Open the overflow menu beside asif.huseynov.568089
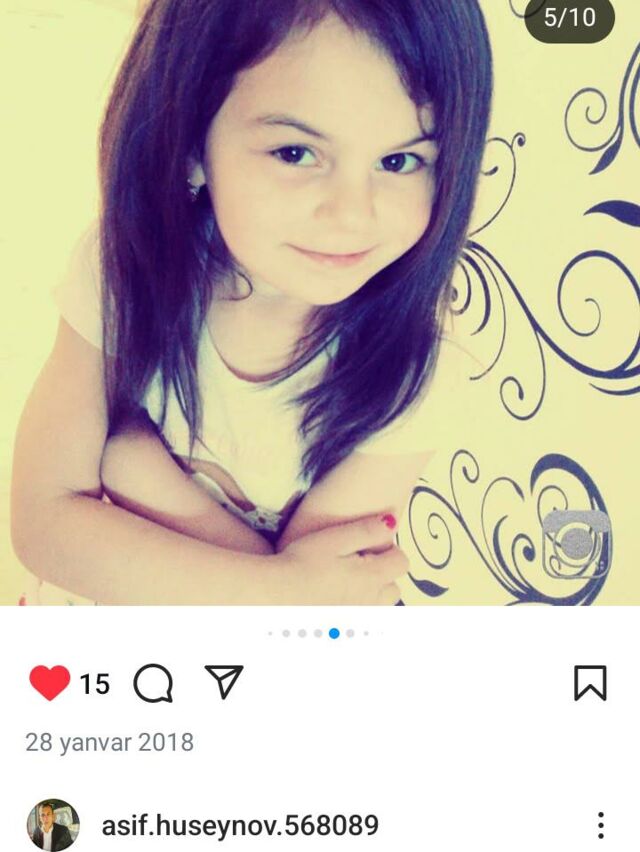640x852 pixels. 600,825
